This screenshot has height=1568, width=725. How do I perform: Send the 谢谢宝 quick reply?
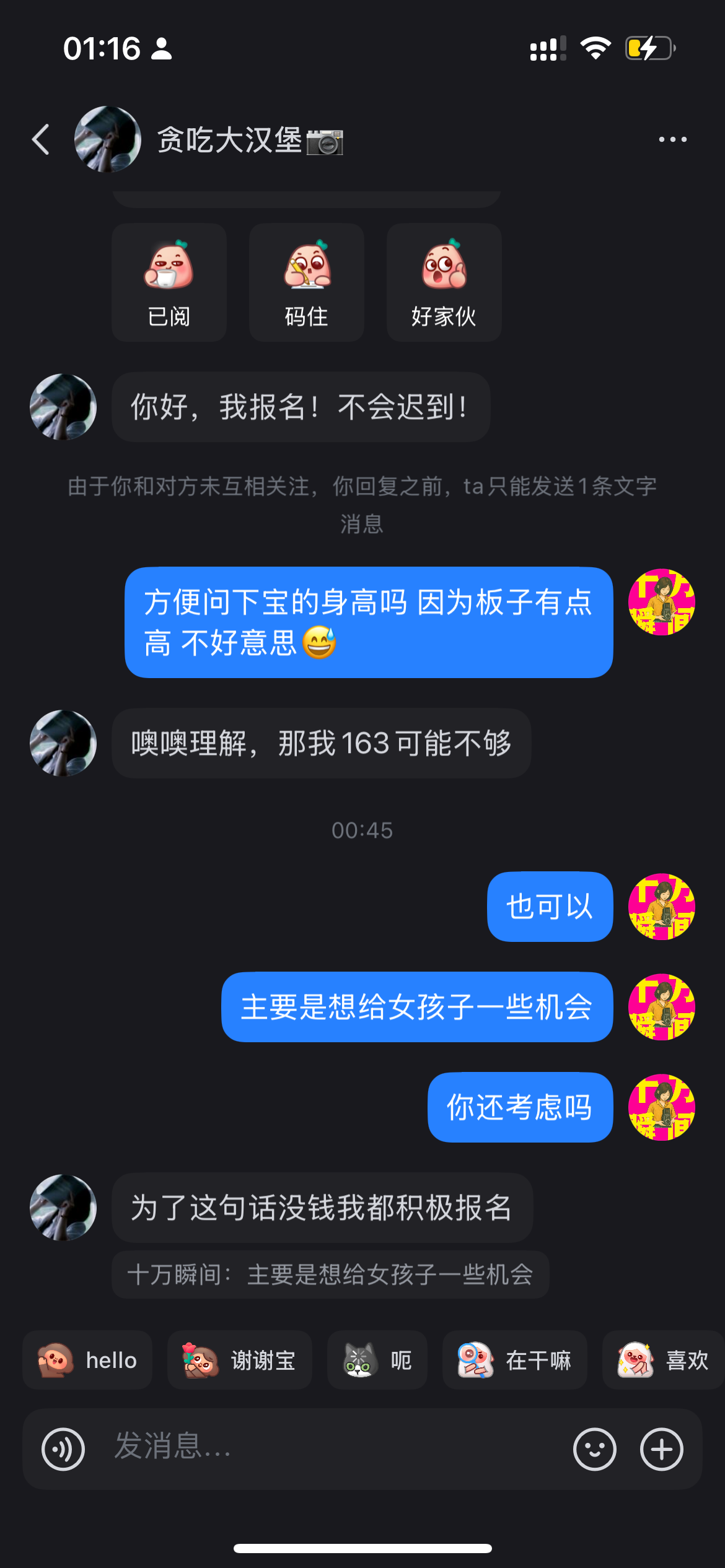[x=239, y=1360]
